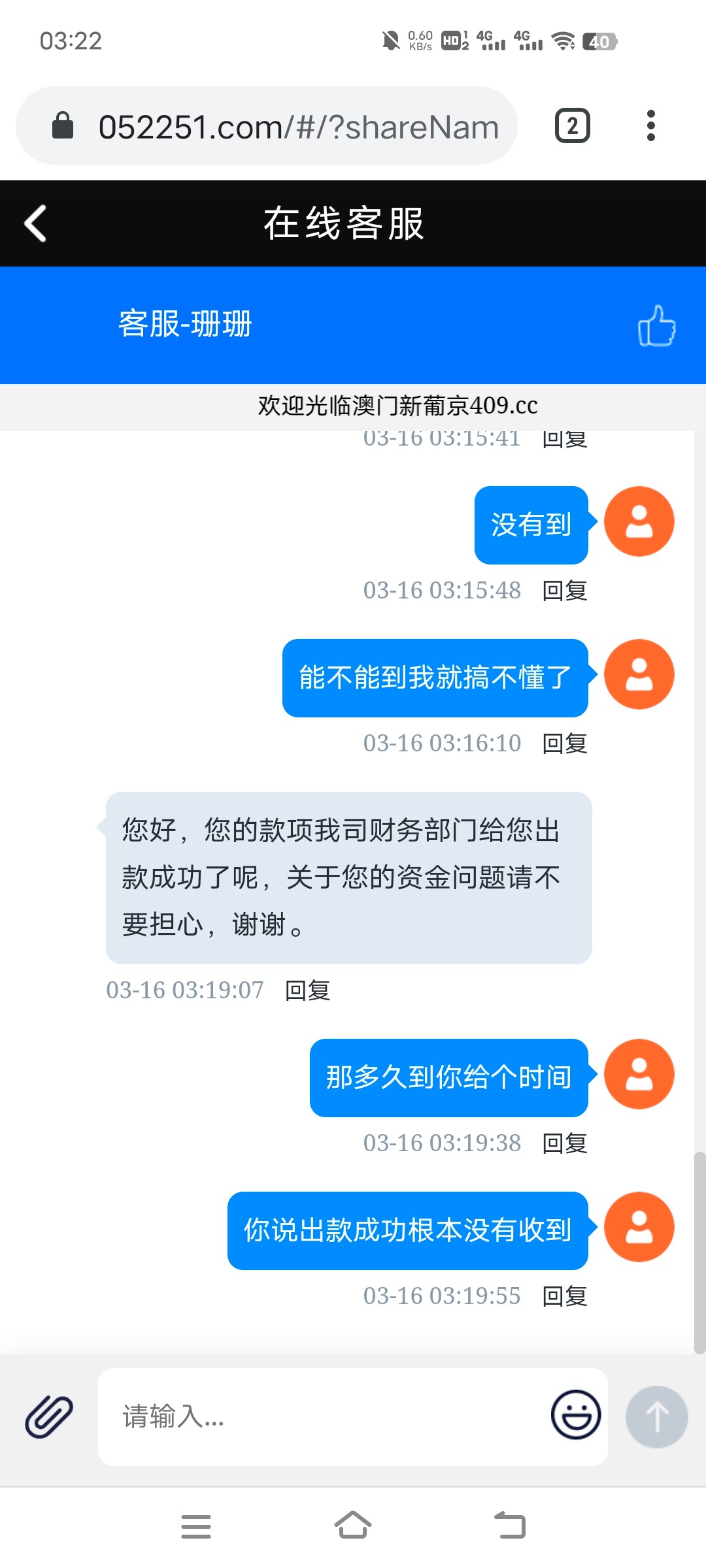The height and width of the screenshot is (1568, 706).
Task: Tap 回复 under the 没有到 message
Action: coord(565,591)
